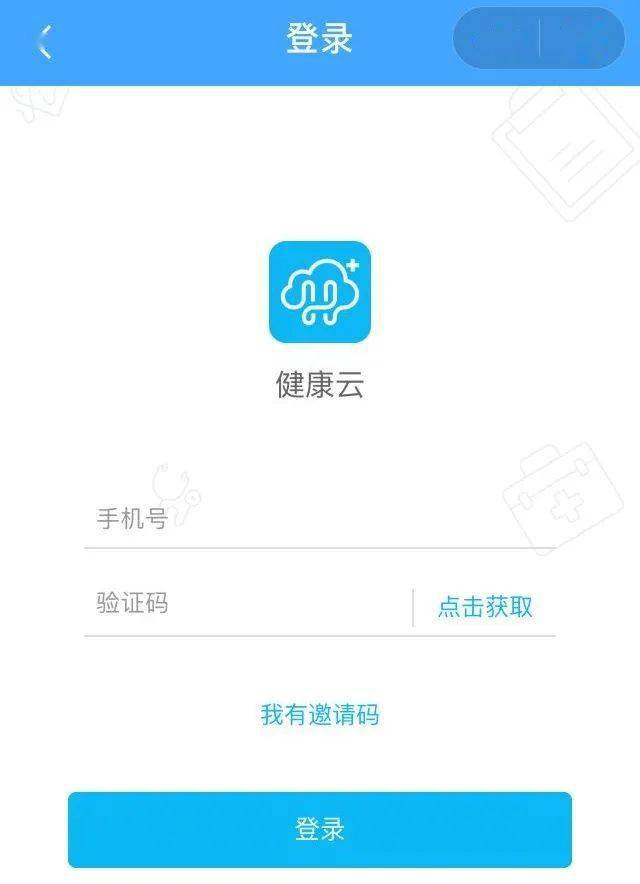Focus the 手机号 phone number field
This screenshot has width=640, height=884.
coord(318,520)
